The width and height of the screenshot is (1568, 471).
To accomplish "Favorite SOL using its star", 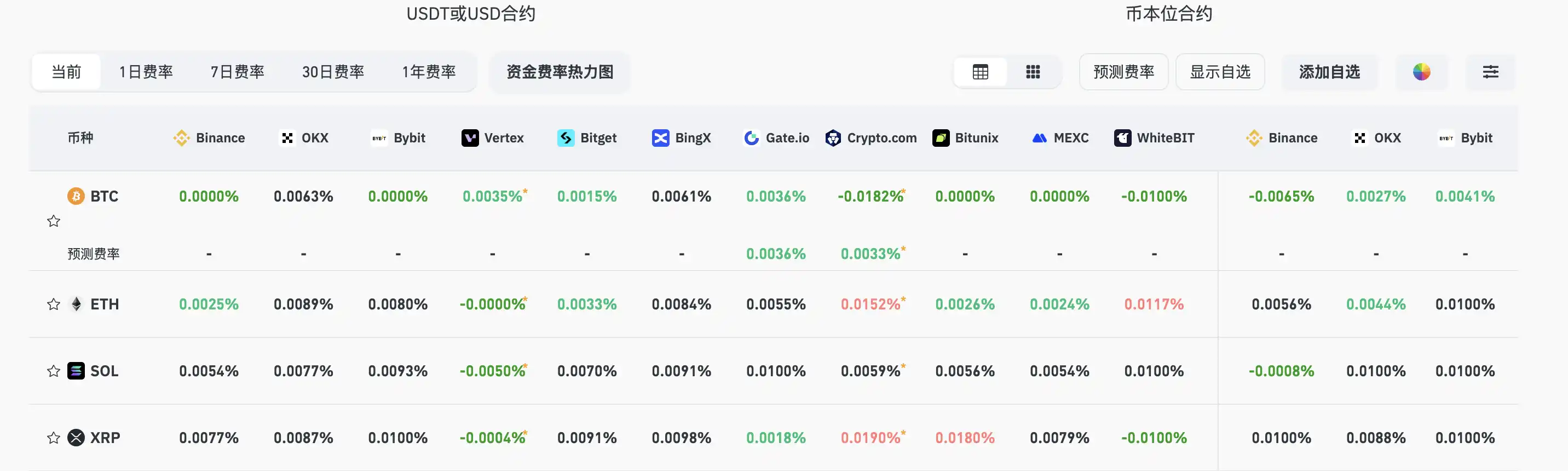I will coord(54,371).
